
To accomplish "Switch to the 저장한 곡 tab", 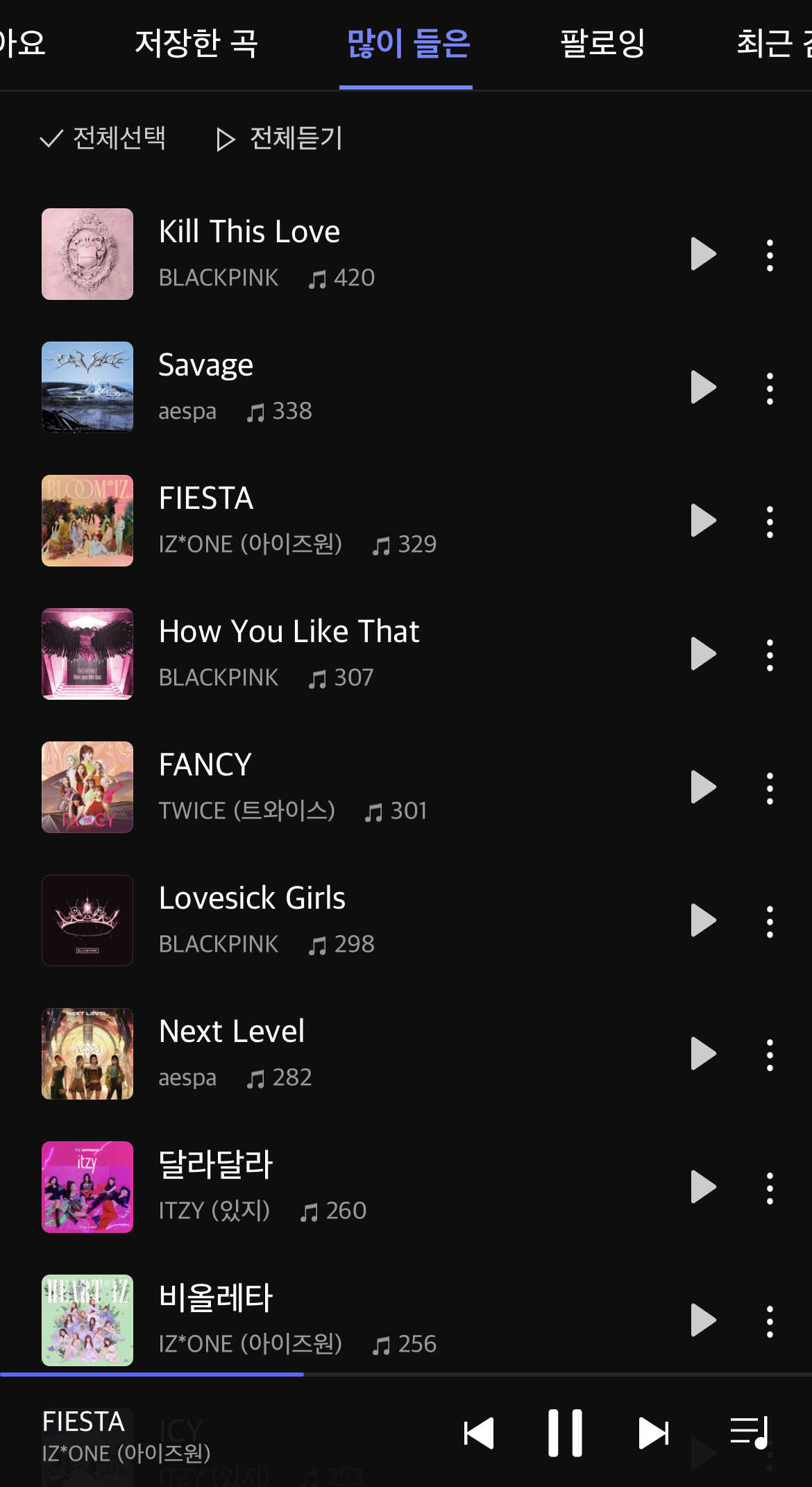I will [196, 43].
